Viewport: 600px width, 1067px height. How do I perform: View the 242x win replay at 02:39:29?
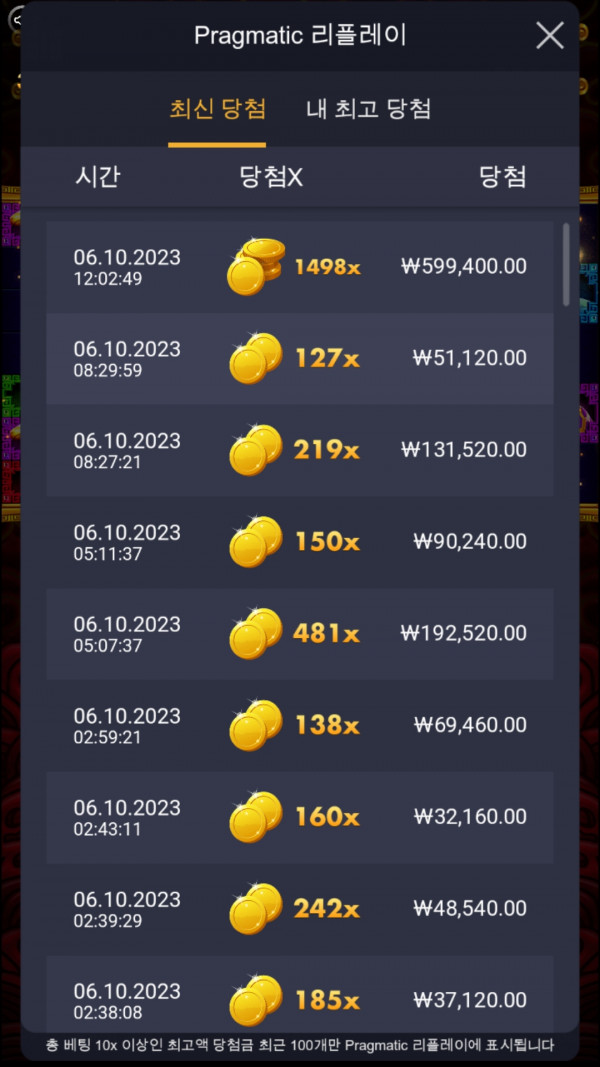click(x=300, y=909)
